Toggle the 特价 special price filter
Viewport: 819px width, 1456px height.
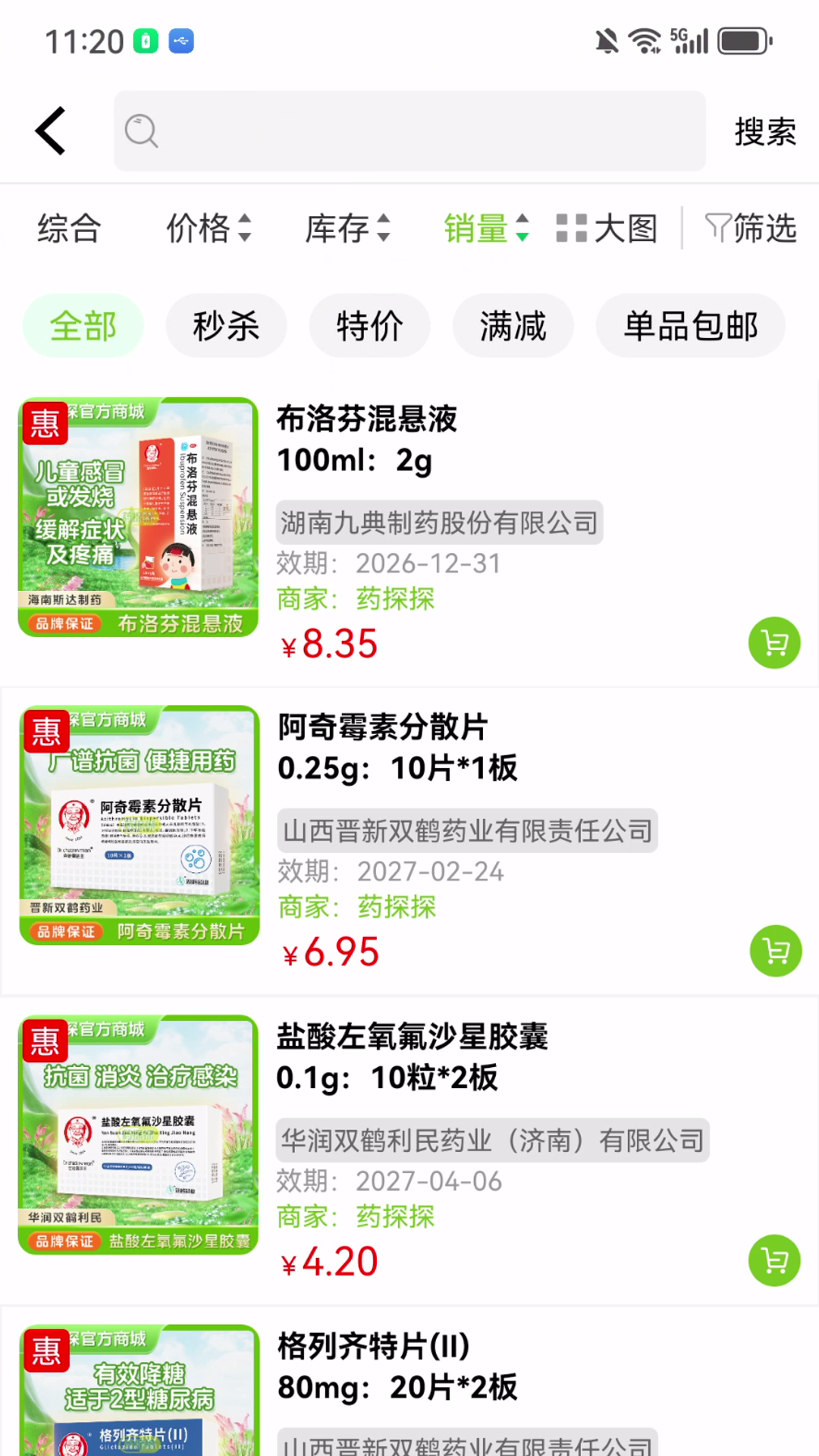369,325
